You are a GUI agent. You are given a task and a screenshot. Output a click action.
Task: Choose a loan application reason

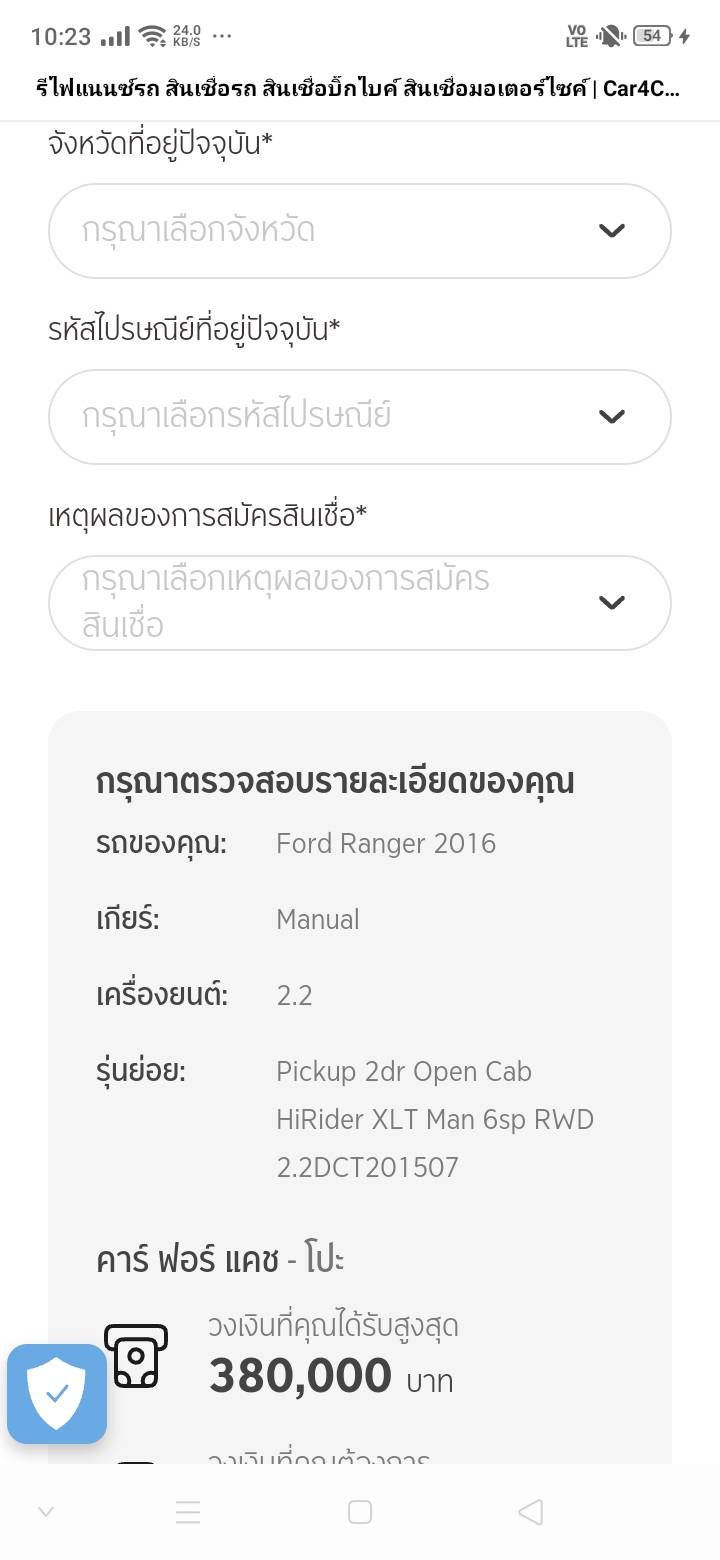(x=359, y=603)
